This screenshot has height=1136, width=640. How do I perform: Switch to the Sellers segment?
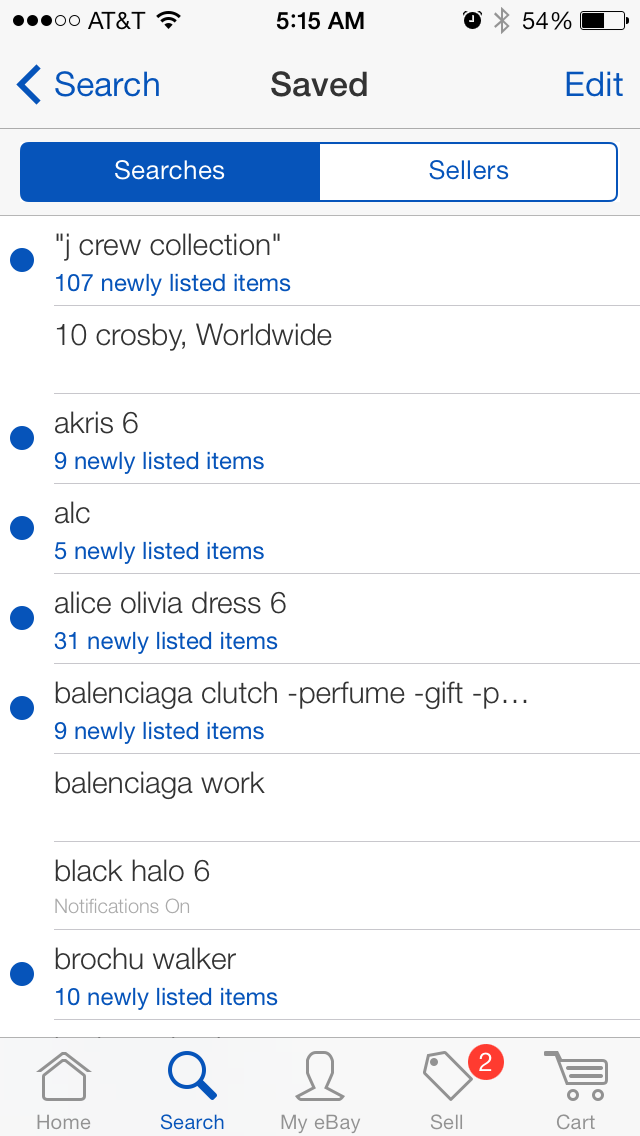click(468, 171)
